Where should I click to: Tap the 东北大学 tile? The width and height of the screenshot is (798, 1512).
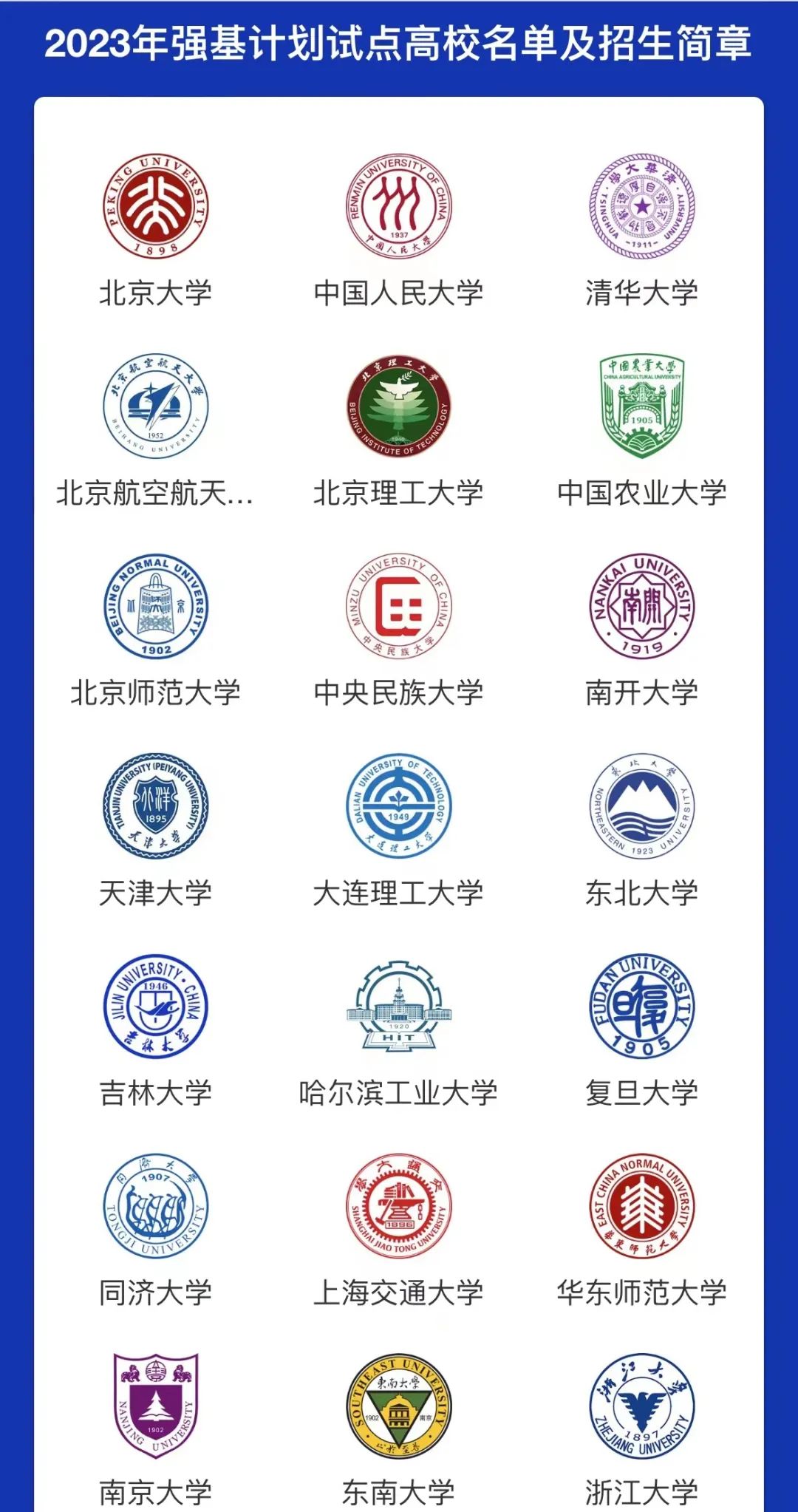tap(642, 807)
